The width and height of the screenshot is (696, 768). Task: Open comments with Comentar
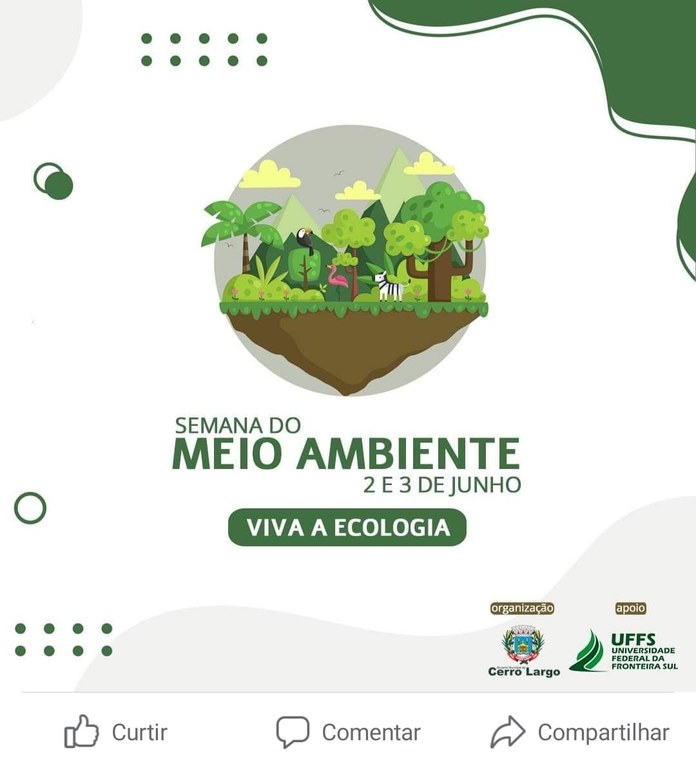pos(348,732)
